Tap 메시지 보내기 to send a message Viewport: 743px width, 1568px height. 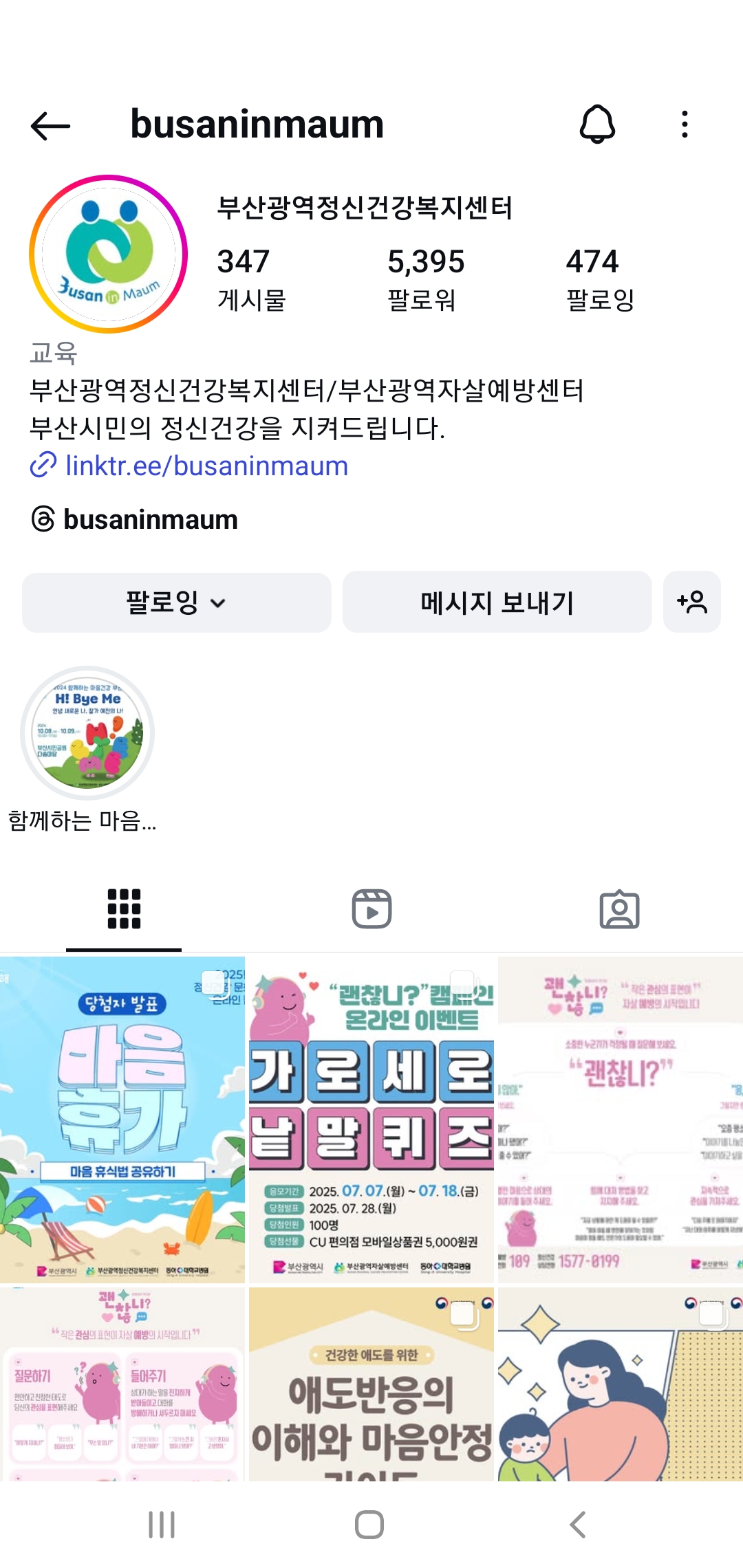coord(497,602)
